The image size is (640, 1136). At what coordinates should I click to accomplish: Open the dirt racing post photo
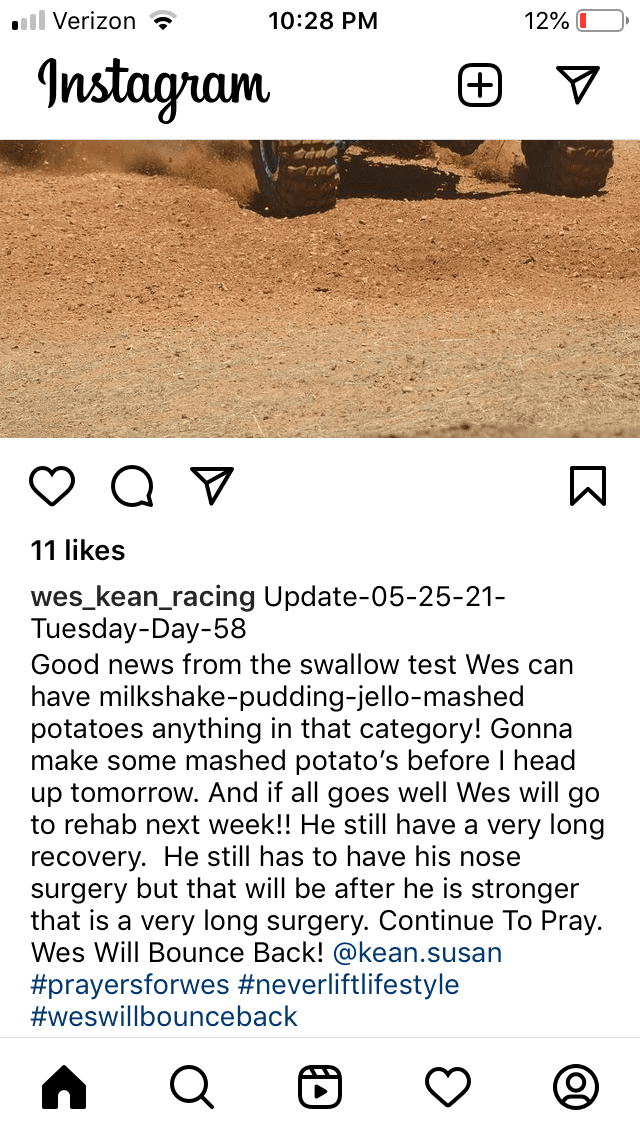tap(320, 290)
